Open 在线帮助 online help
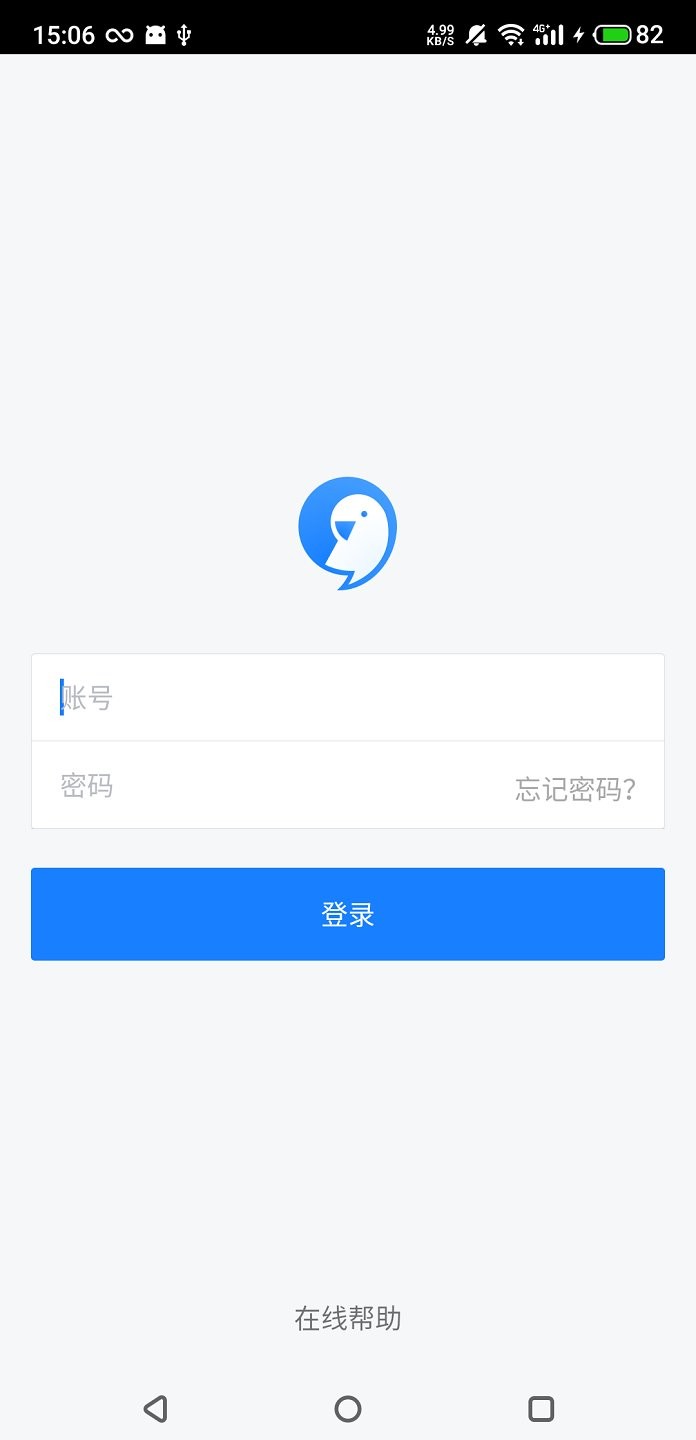 347,1318
